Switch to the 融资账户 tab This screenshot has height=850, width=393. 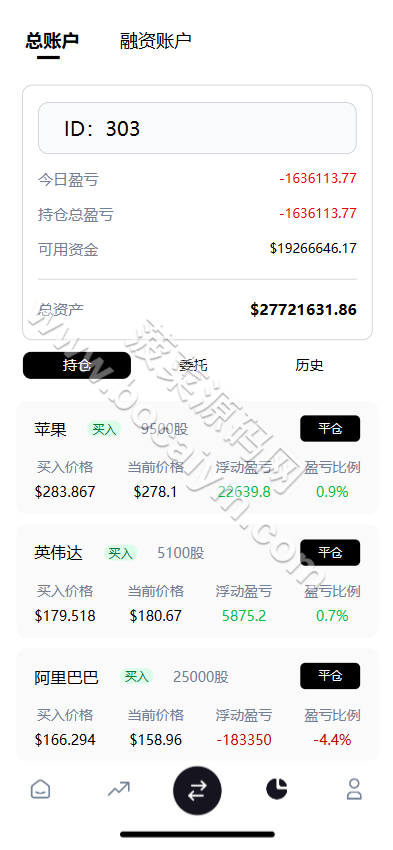[x=155, y=41]
